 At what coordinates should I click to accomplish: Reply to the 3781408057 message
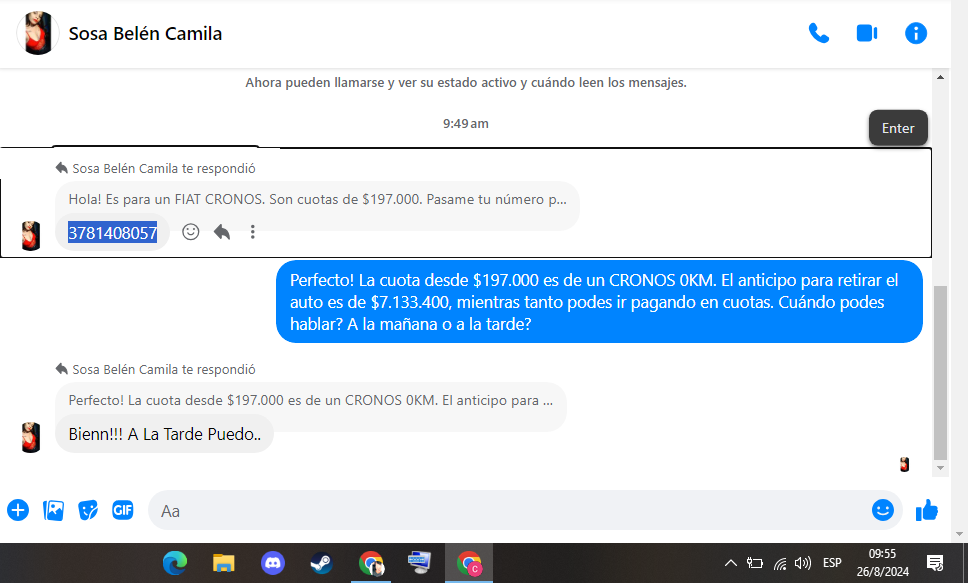(x=222, y=232)
